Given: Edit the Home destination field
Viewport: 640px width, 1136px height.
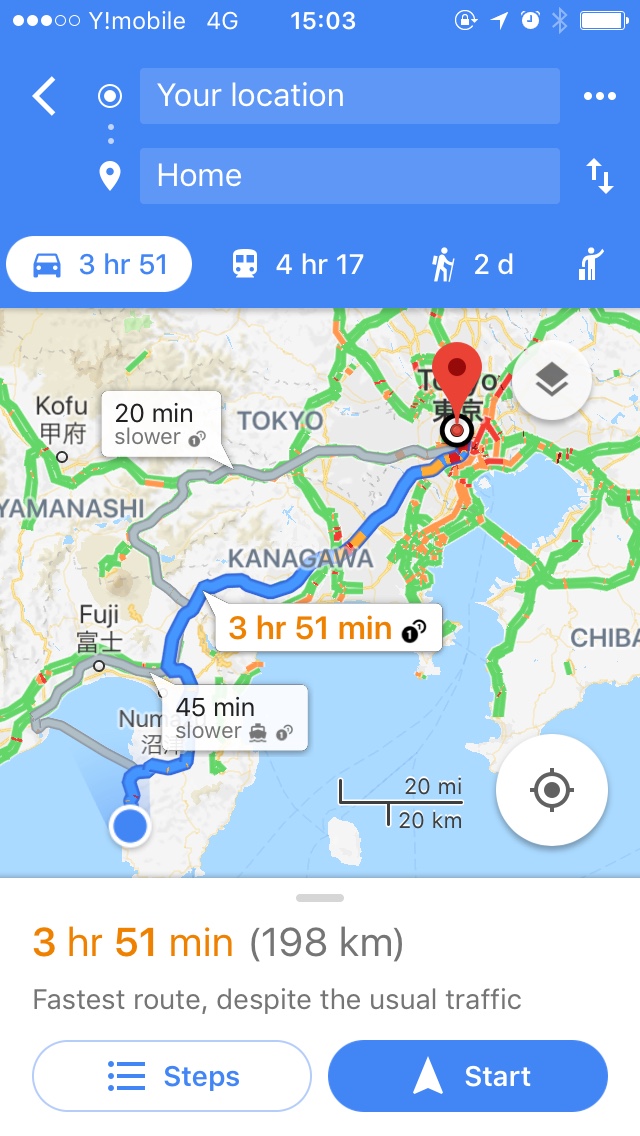Looking at the screenshot, I should (x=349, y=175).
